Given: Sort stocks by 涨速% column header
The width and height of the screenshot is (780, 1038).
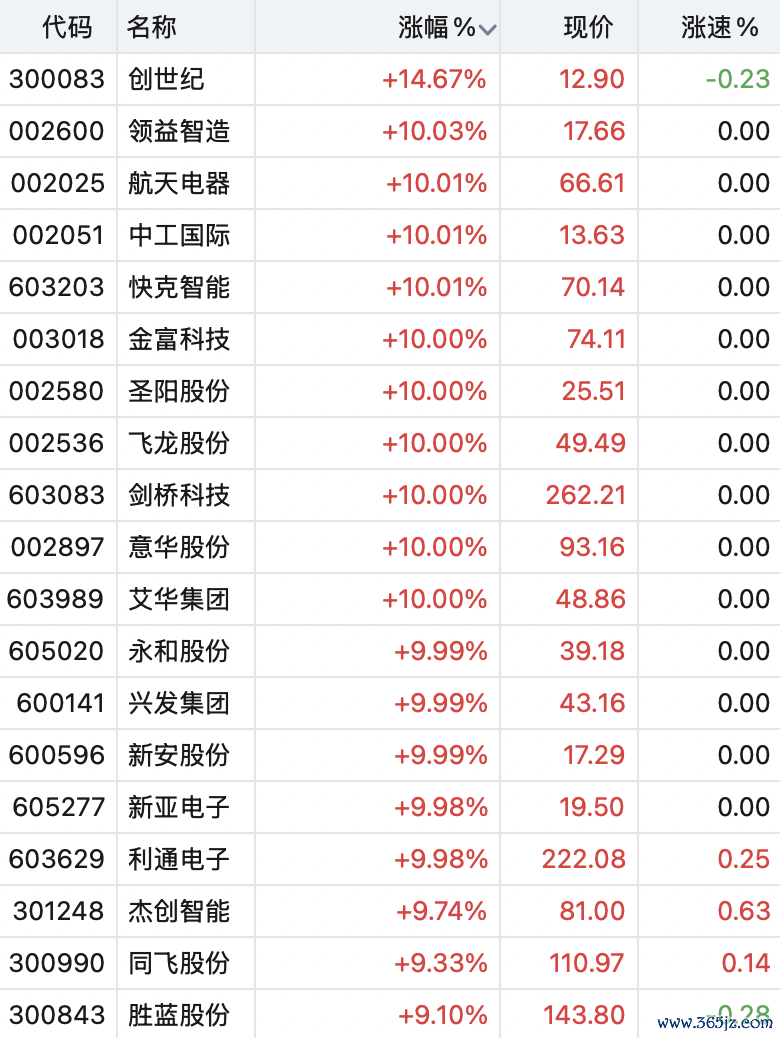Looking at the screenshot, I should tap(719, 27).
